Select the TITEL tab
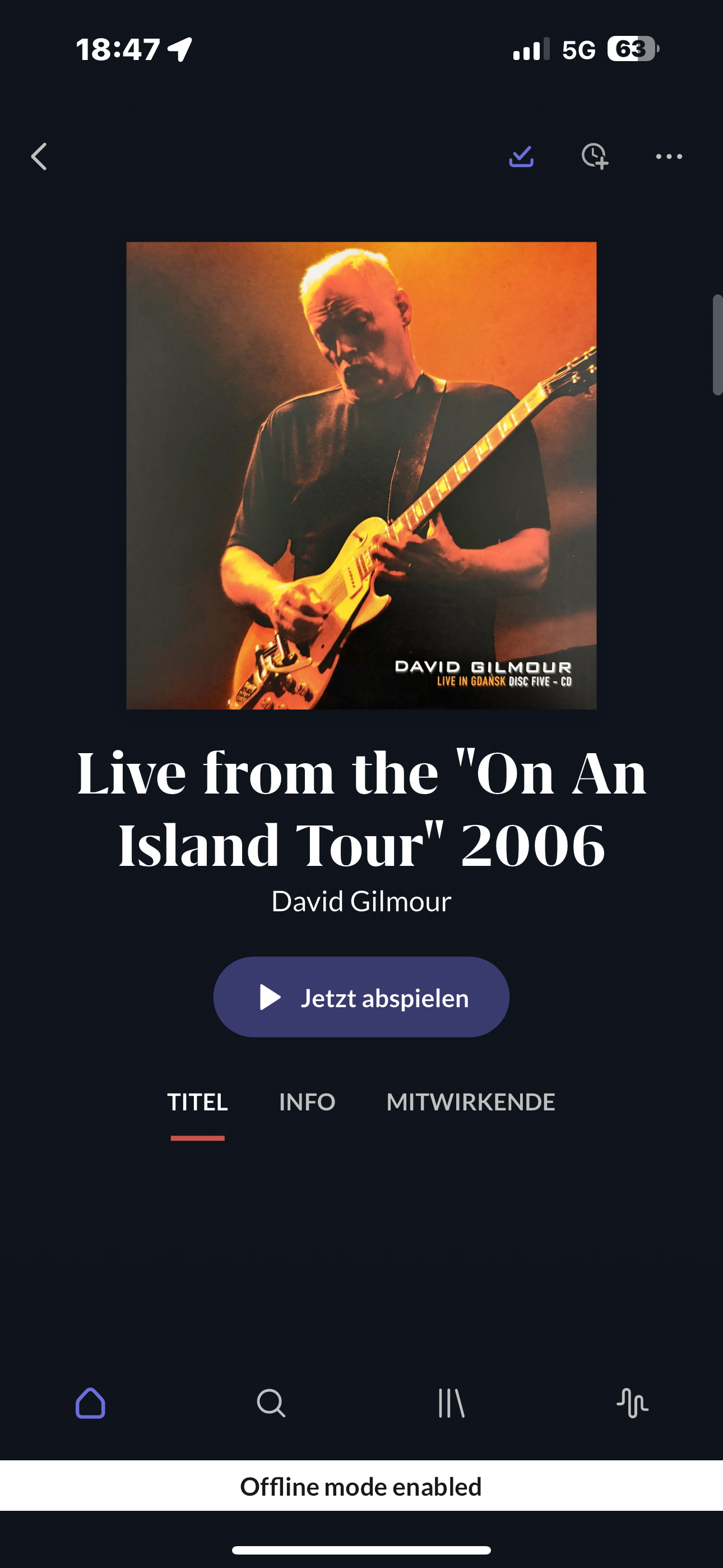The height and width of the screenshot is (1568, 723). pyautogui.click(x=197, y=1102)
